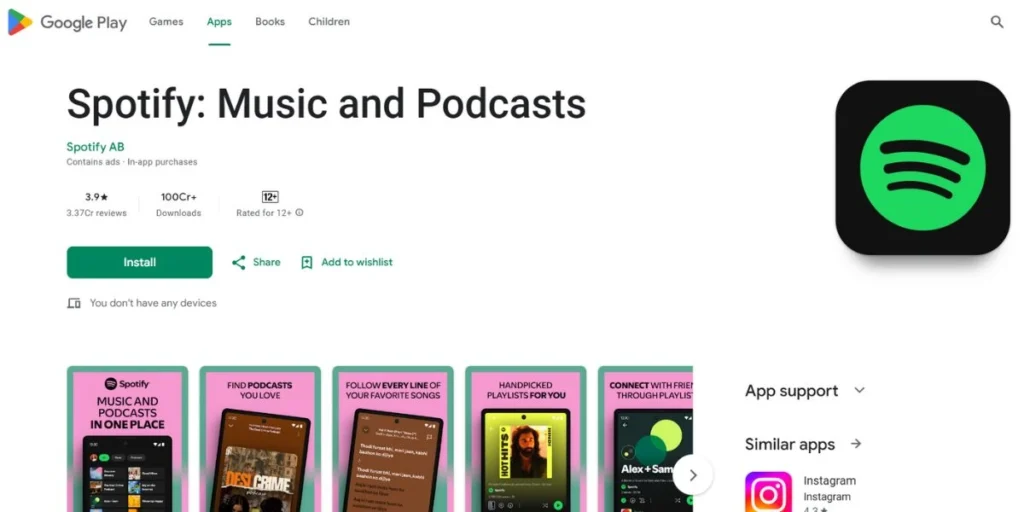
Task: Switch to the Books tab
Action: 270,22
